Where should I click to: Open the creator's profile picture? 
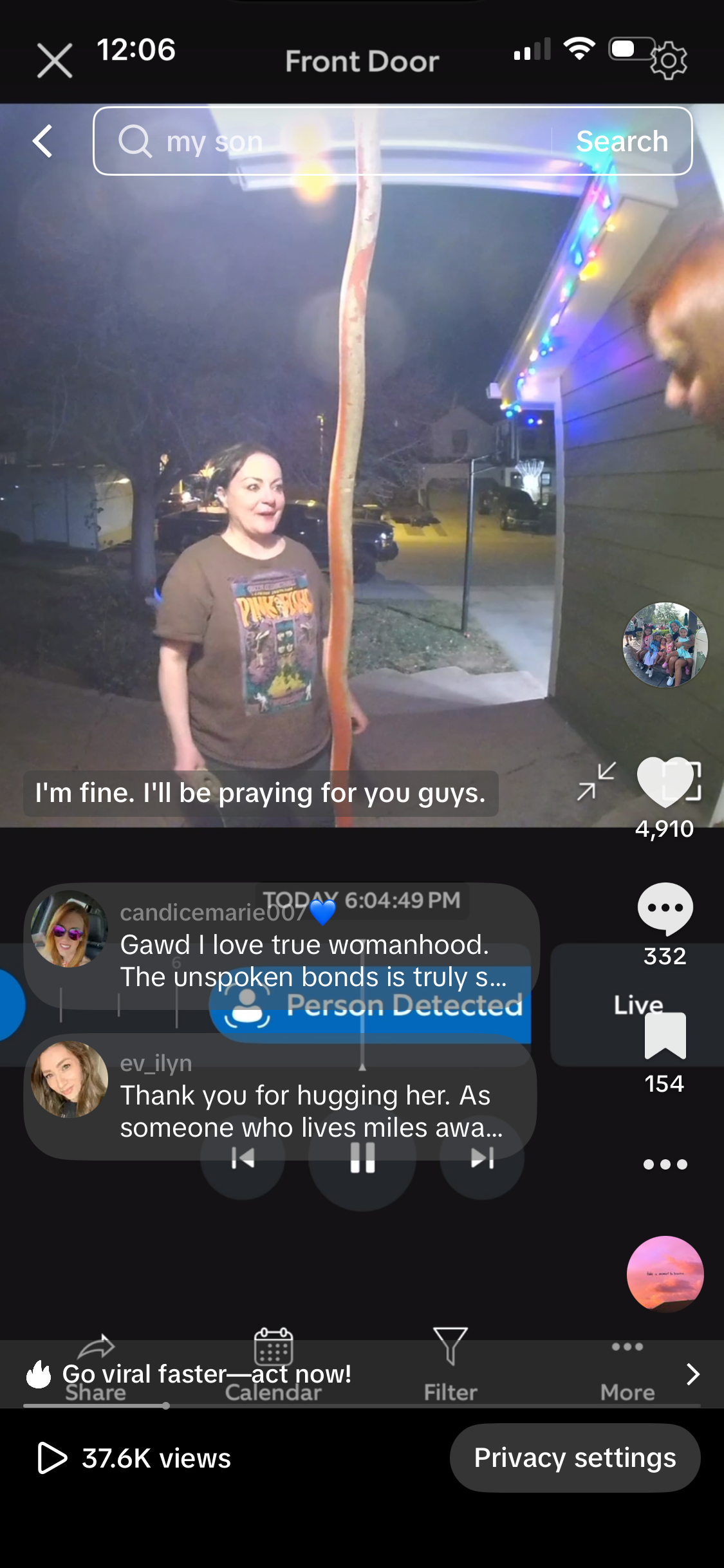(x=665, y=644)
